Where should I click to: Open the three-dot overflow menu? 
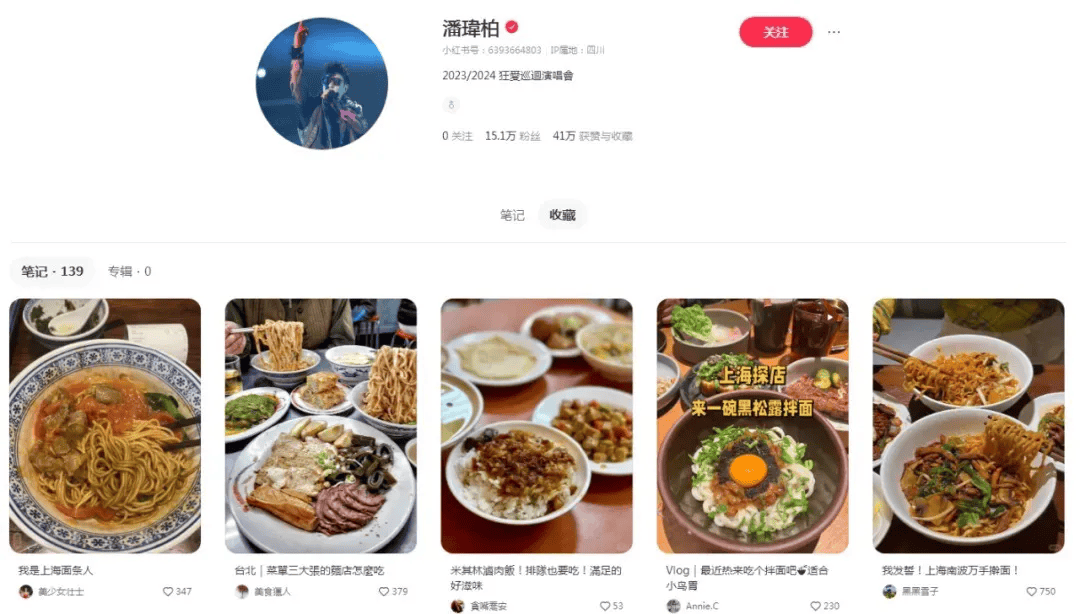[x=834, y=32]
